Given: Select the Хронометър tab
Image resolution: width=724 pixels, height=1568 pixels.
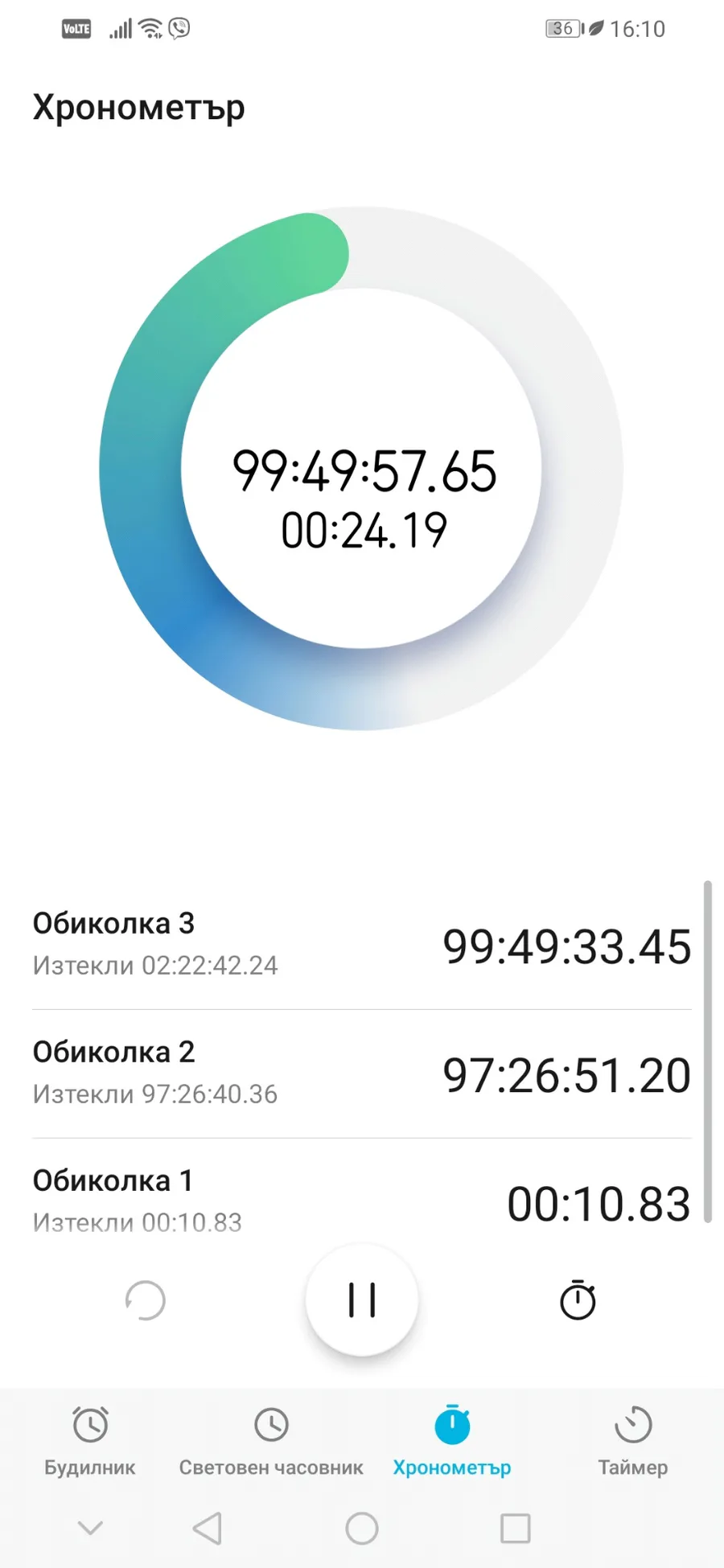Looking at the screenshot, I should [x=452, y=1441].
